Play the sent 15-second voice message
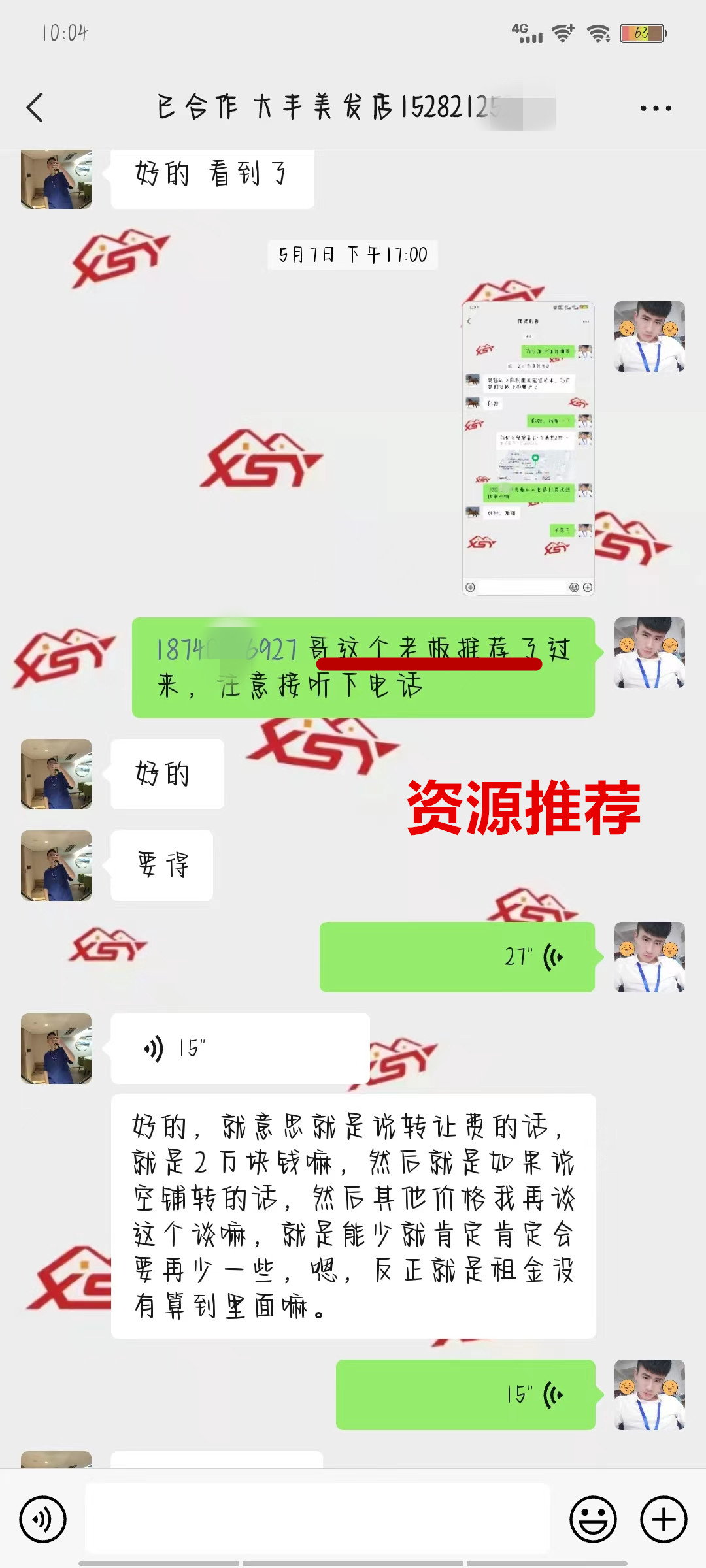Viewport: 706px width, 1568px height. click(x=465, y=1395)
